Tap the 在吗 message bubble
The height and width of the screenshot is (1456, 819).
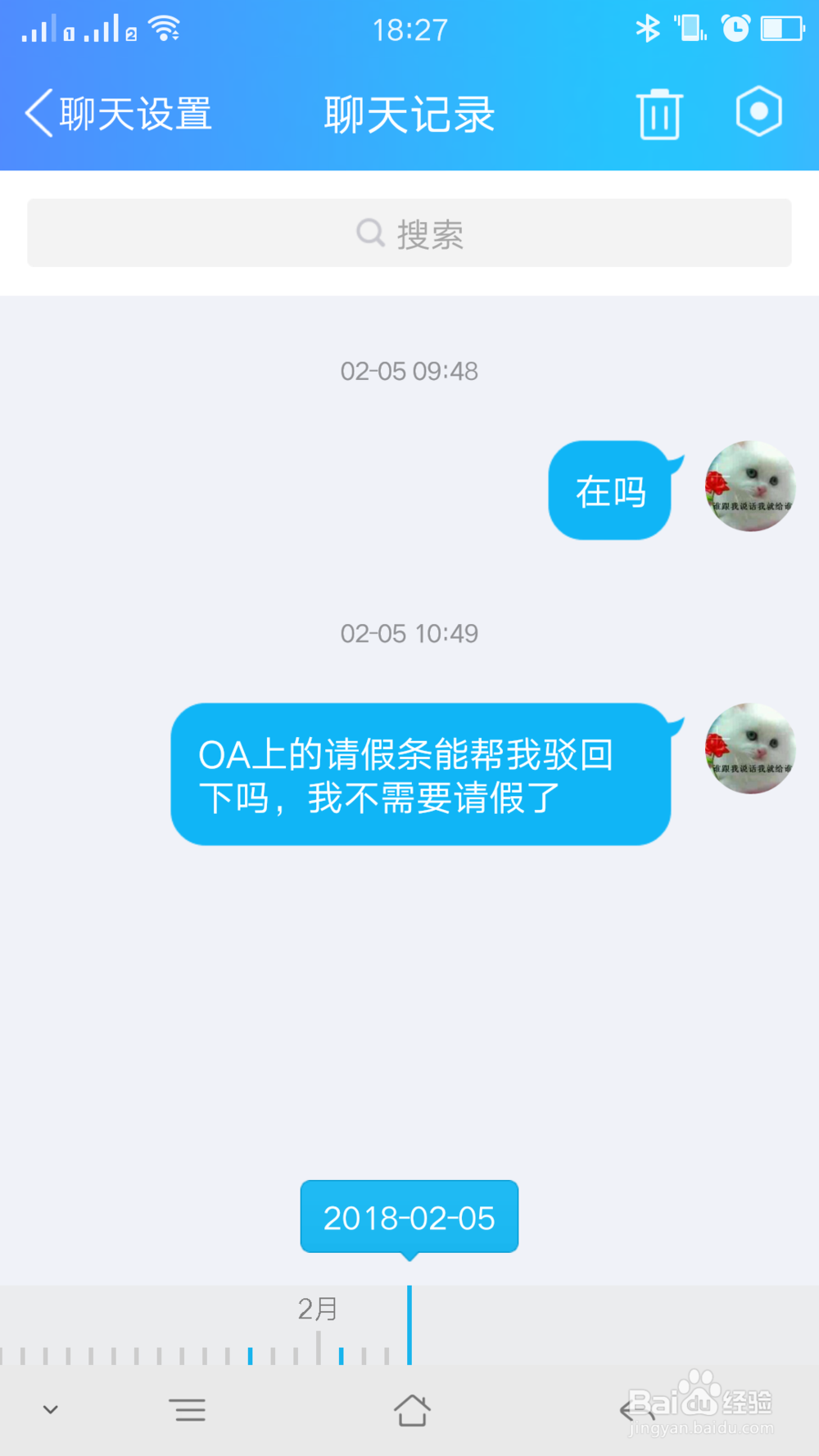(x=609, y=490)
